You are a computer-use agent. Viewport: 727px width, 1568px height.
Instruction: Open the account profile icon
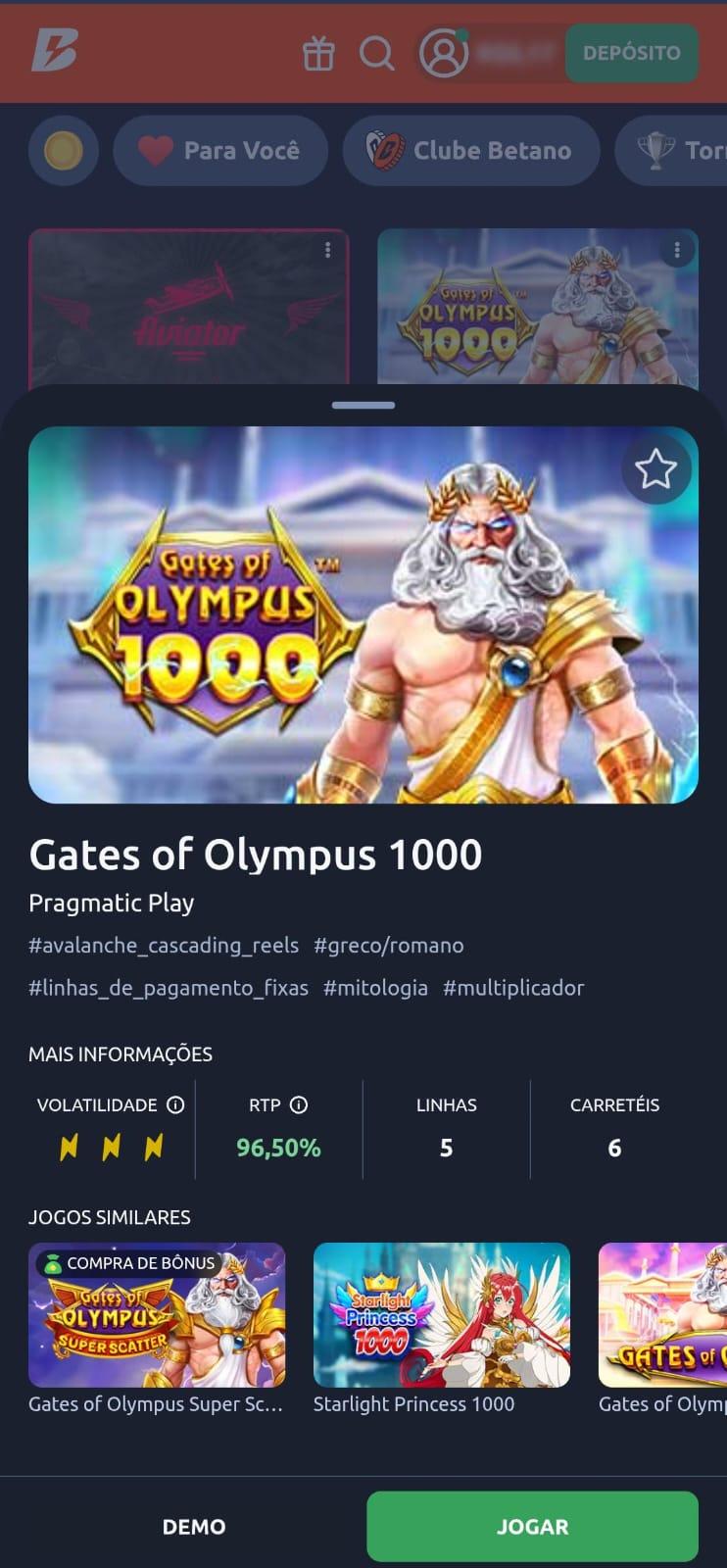[443, 54]
